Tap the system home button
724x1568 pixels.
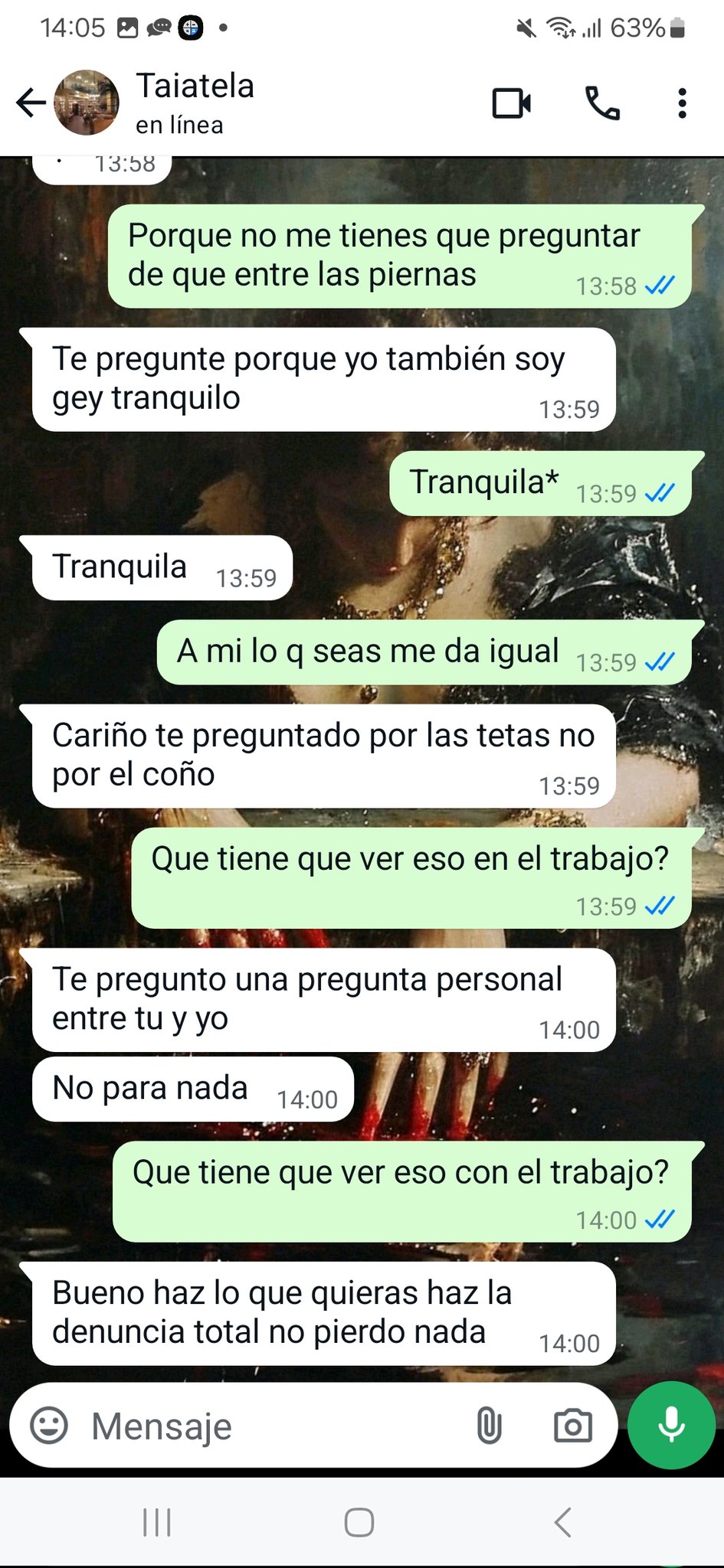[x=359, y=1522]
